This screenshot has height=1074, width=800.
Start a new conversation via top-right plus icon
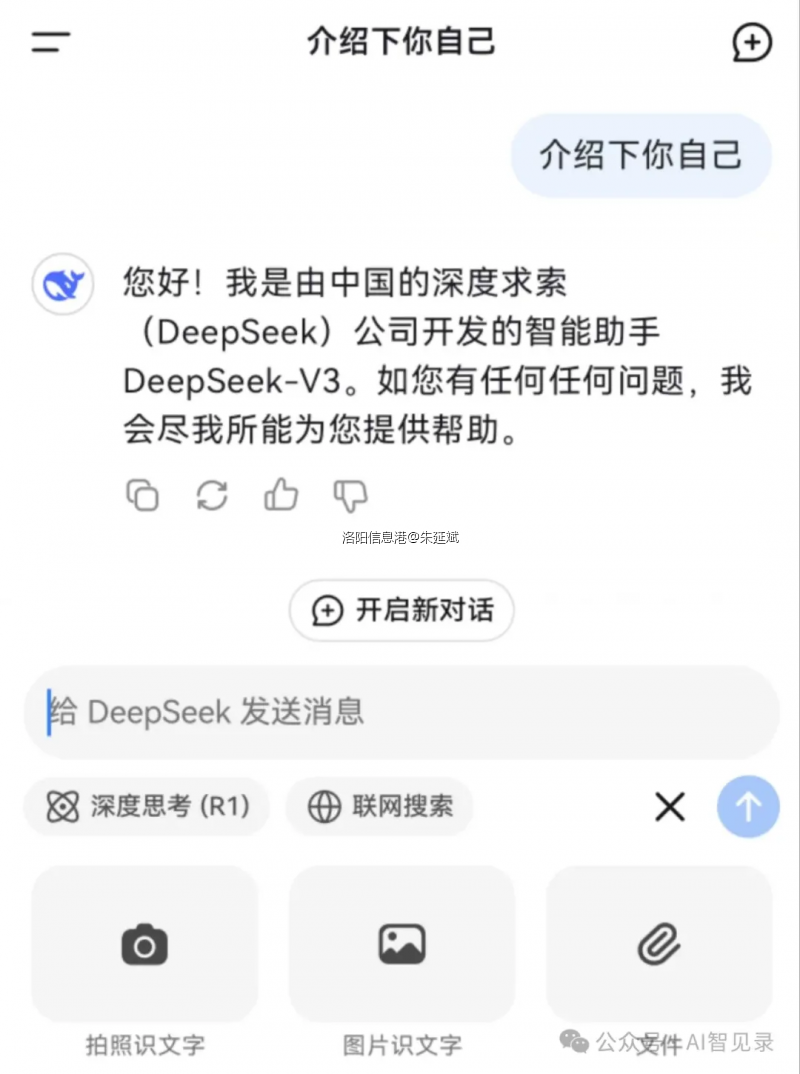752,42
